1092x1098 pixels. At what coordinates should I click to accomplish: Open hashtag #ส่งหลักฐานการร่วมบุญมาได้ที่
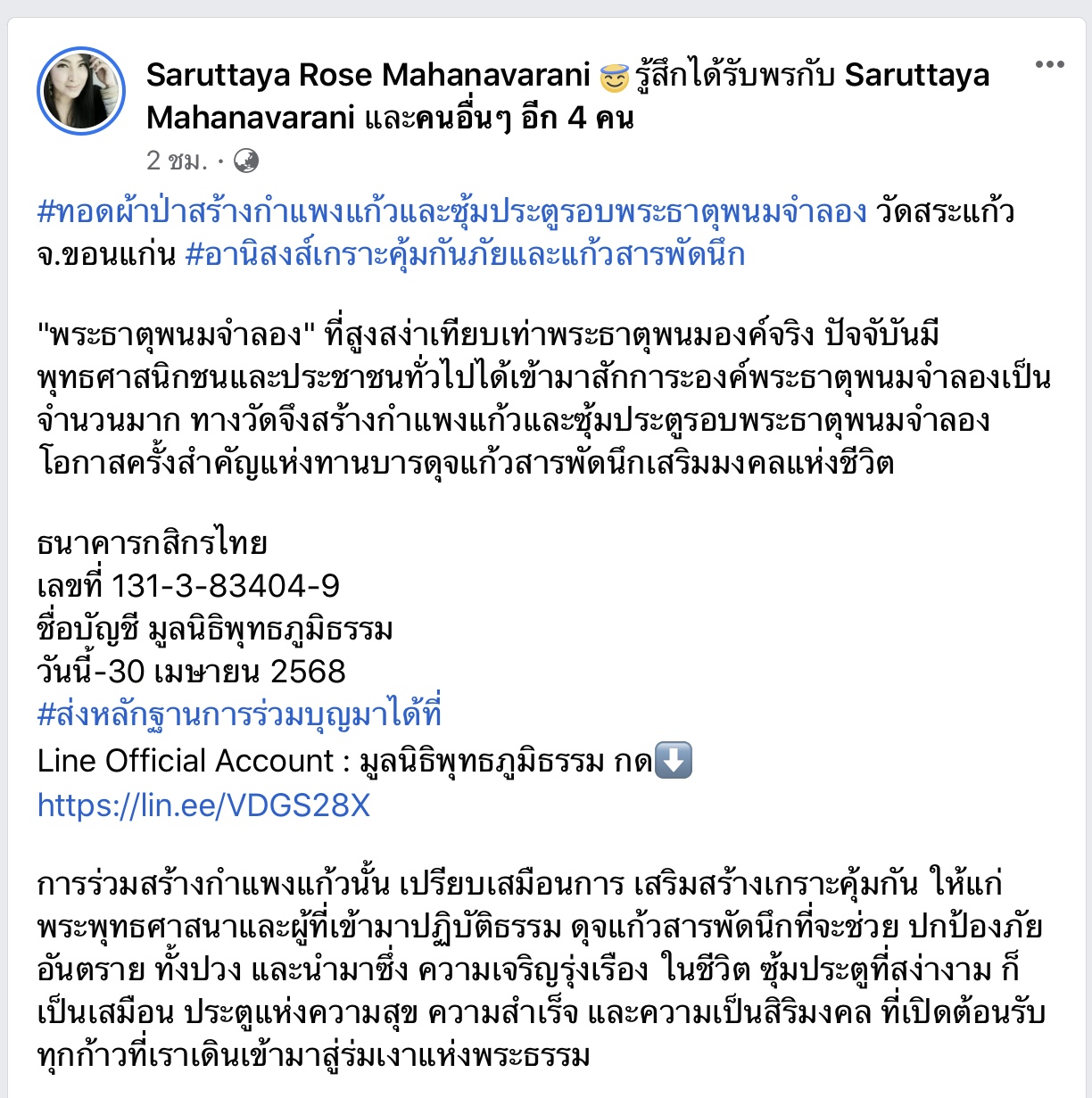coord(239,714)
